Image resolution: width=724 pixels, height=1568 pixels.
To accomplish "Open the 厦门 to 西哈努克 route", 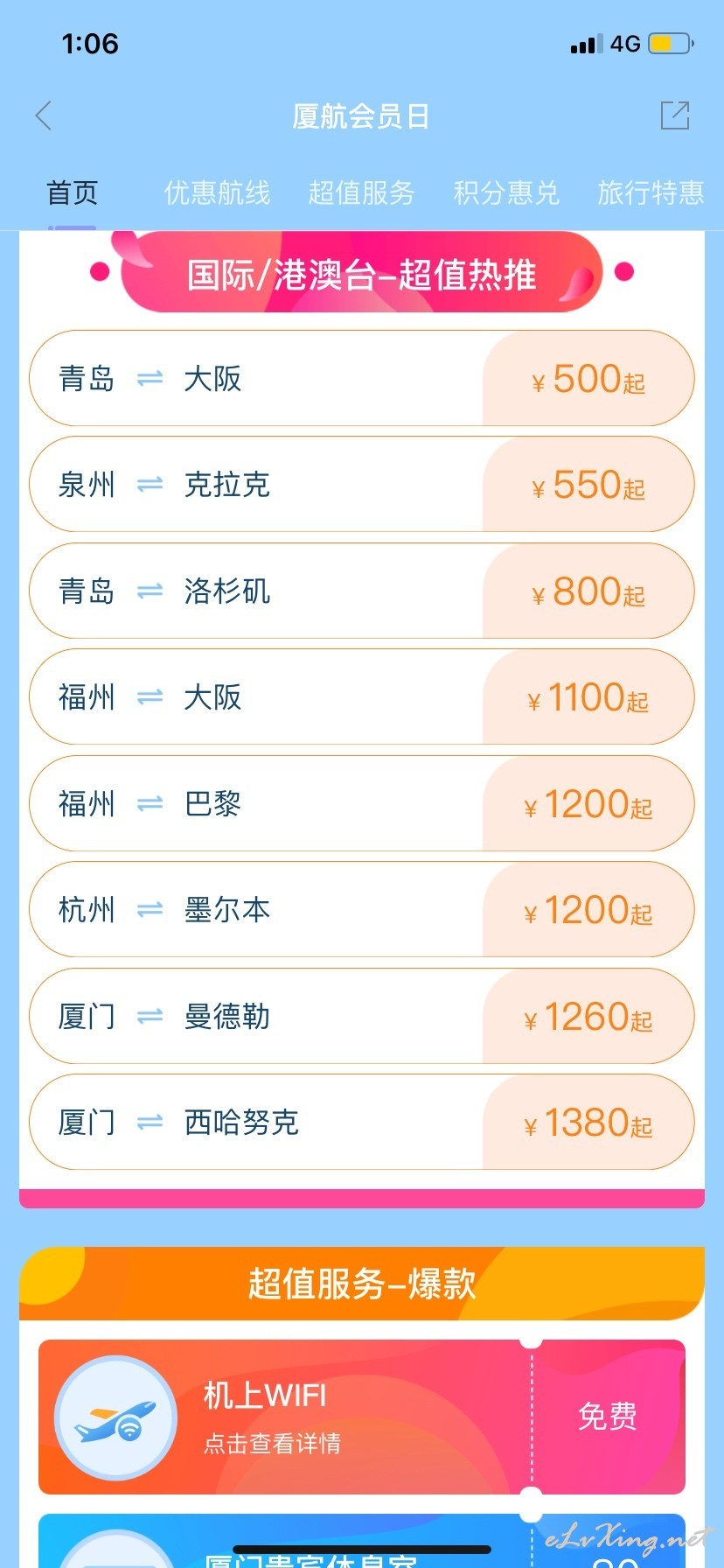I will pyautogui.click(x=362, y=1122).
